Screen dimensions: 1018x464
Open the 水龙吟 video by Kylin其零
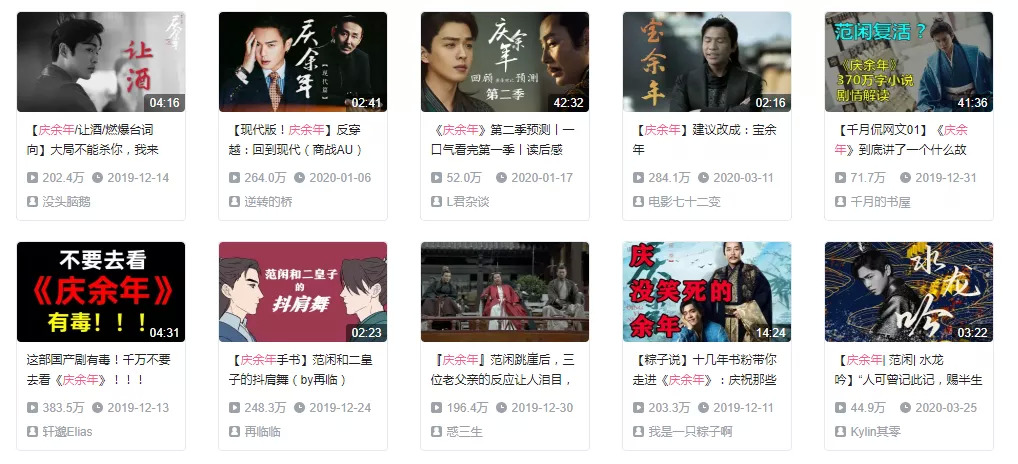[908, 292]
